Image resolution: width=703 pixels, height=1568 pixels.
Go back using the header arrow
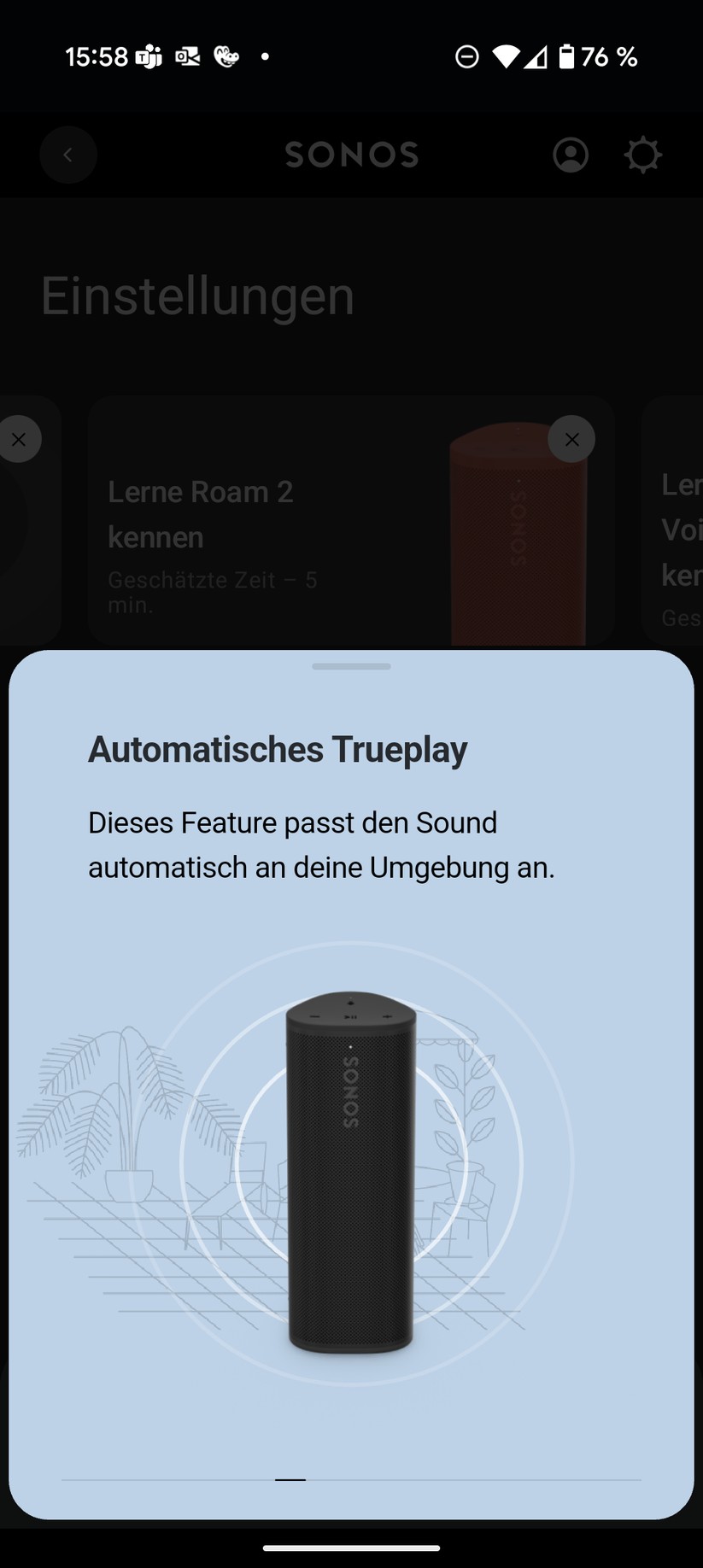click(68, 155)
